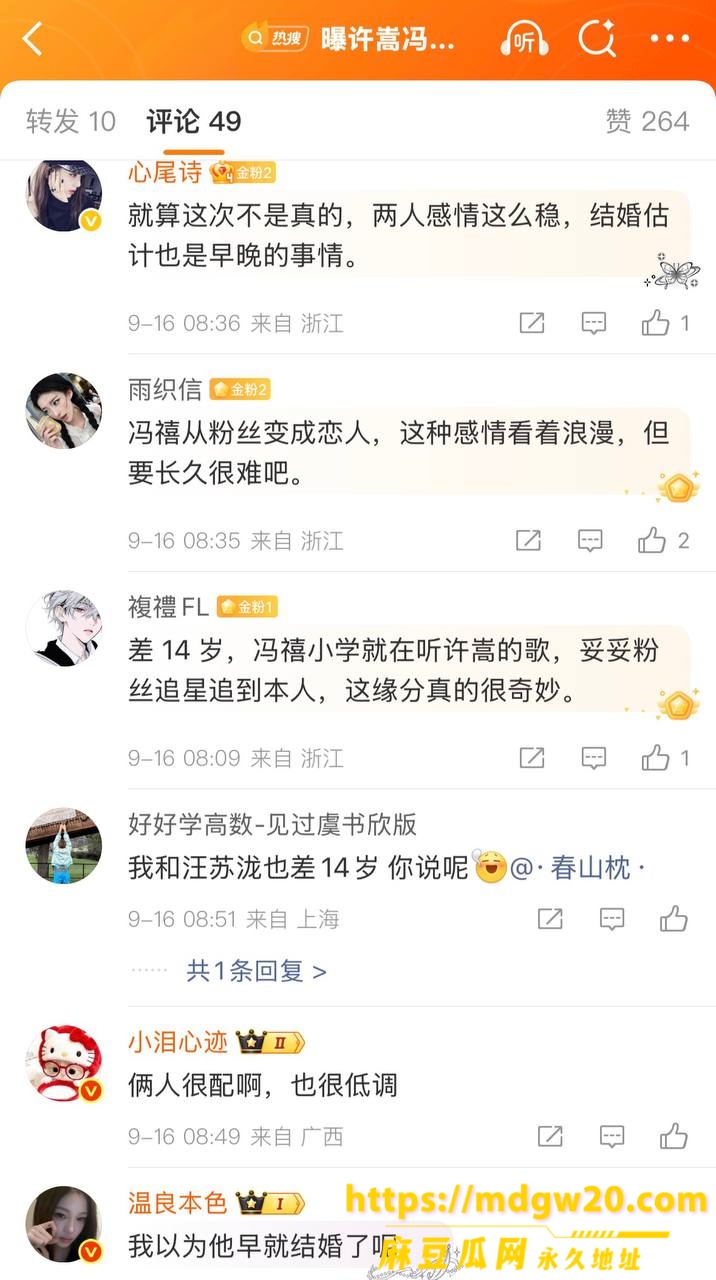The image size is (716, 1280).
Task: View 雨织信's profile avatar
Action: tap(63, 411)
